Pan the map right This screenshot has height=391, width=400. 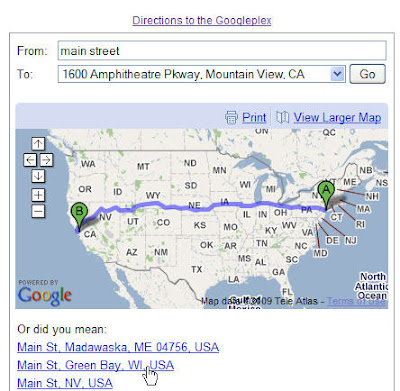(x=46, y=160)
